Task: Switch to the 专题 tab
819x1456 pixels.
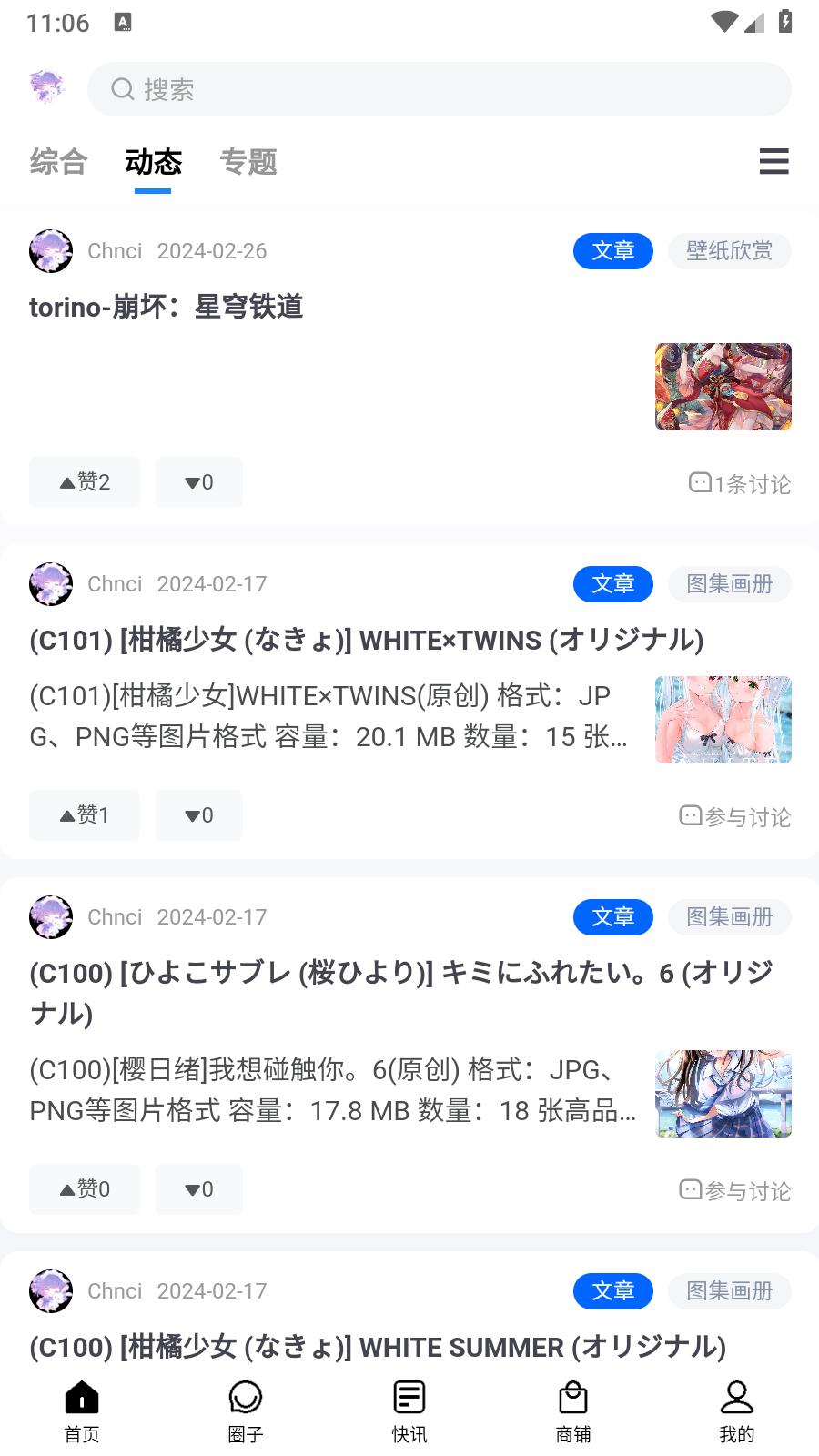Action: pos(248,162)
